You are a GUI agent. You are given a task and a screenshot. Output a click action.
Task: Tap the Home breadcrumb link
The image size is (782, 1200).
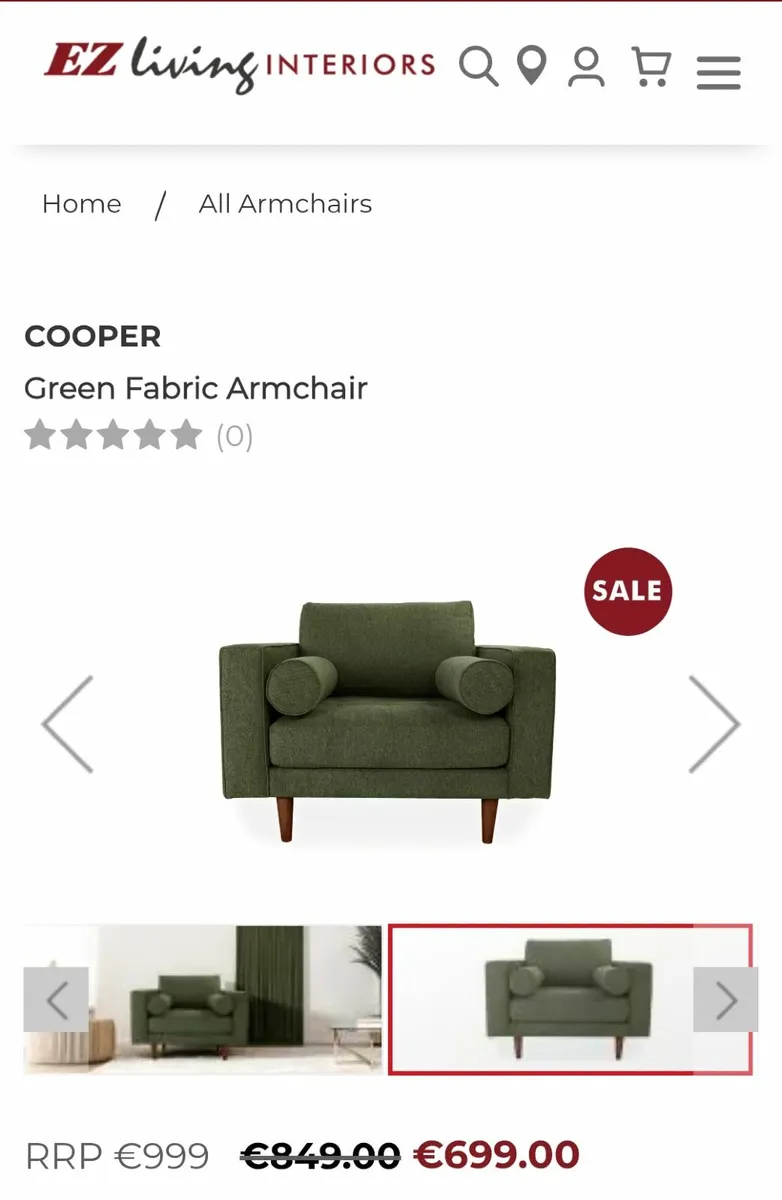pos(81,204)
